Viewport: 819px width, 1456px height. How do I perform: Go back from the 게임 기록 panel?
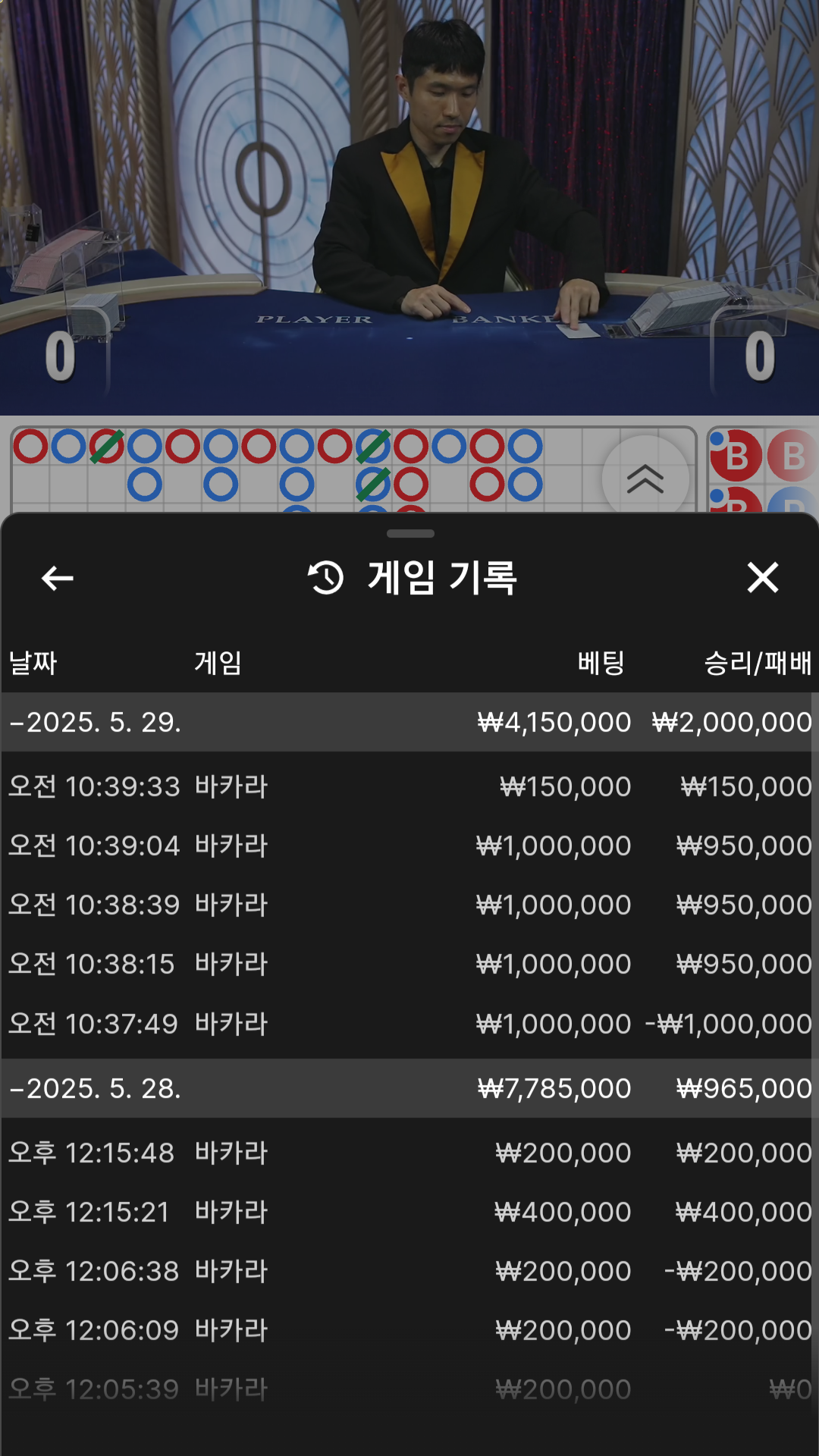pyautogui.click(x=57, y=578)
